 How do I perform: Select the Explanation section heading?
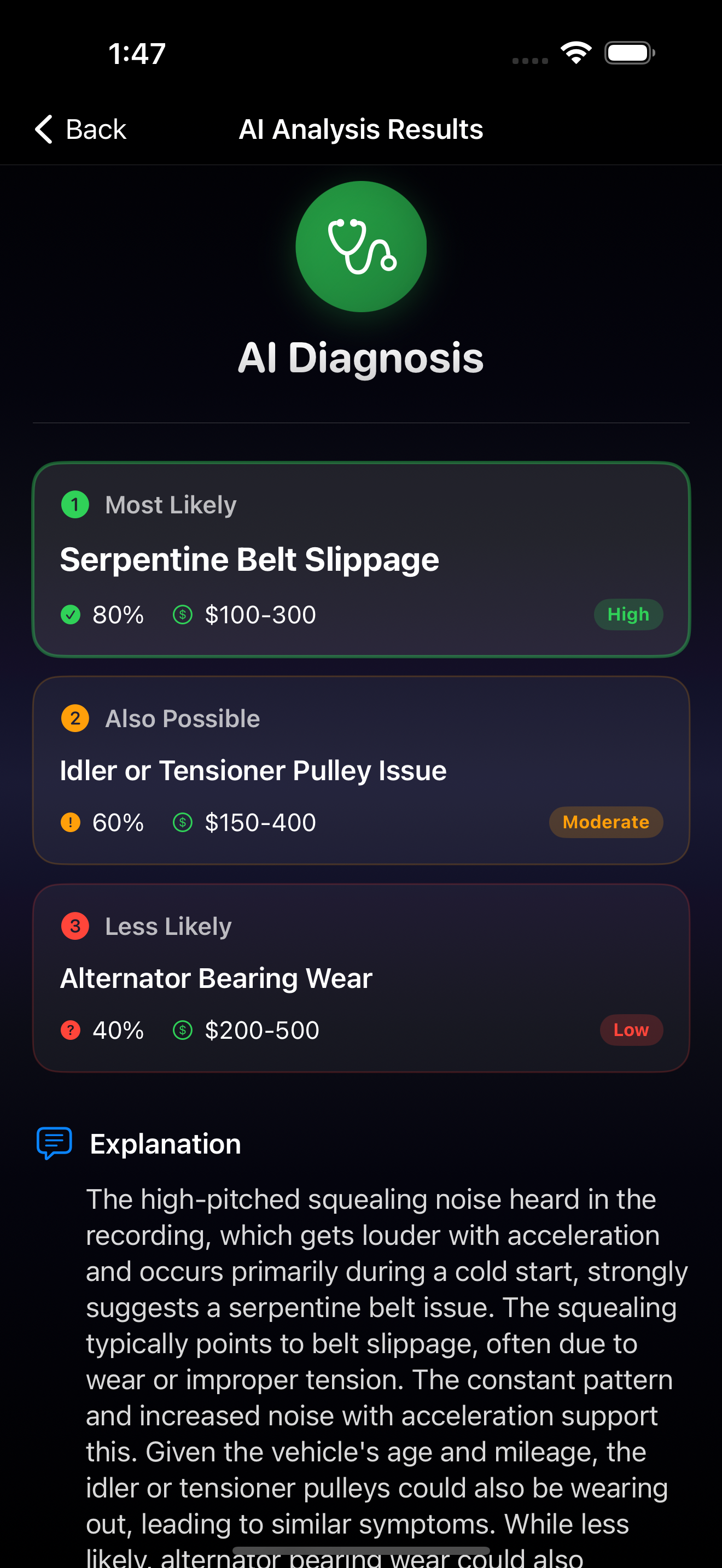point(165,1143)
